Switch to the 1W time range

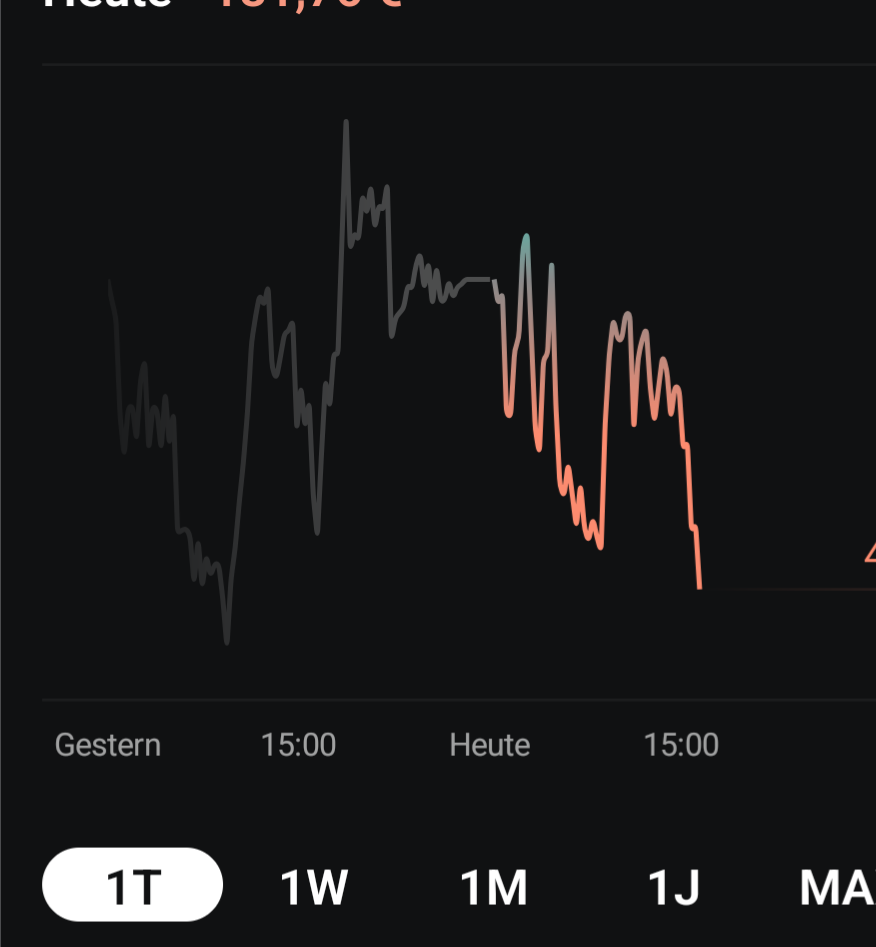(313, 884)
